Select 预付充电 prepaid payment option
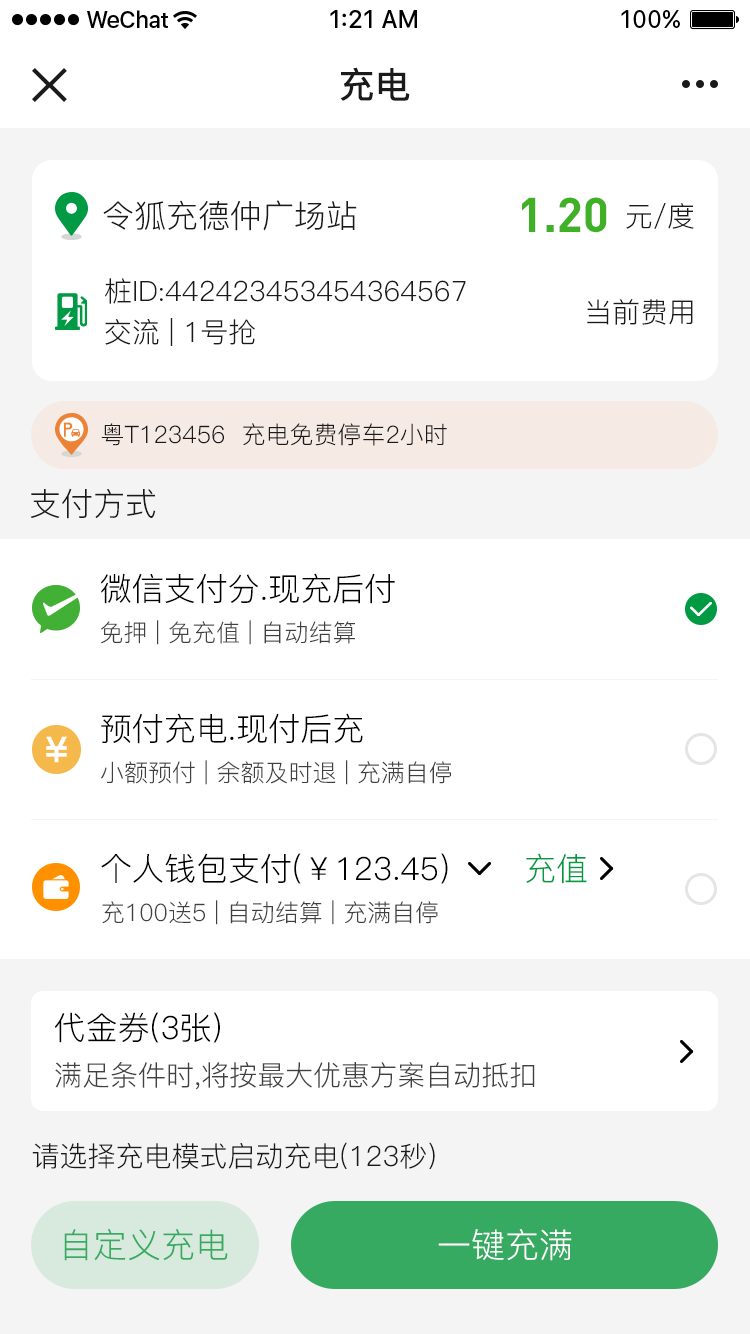The height and width of the screenshot is (1334, 750). tap(700, 749)
